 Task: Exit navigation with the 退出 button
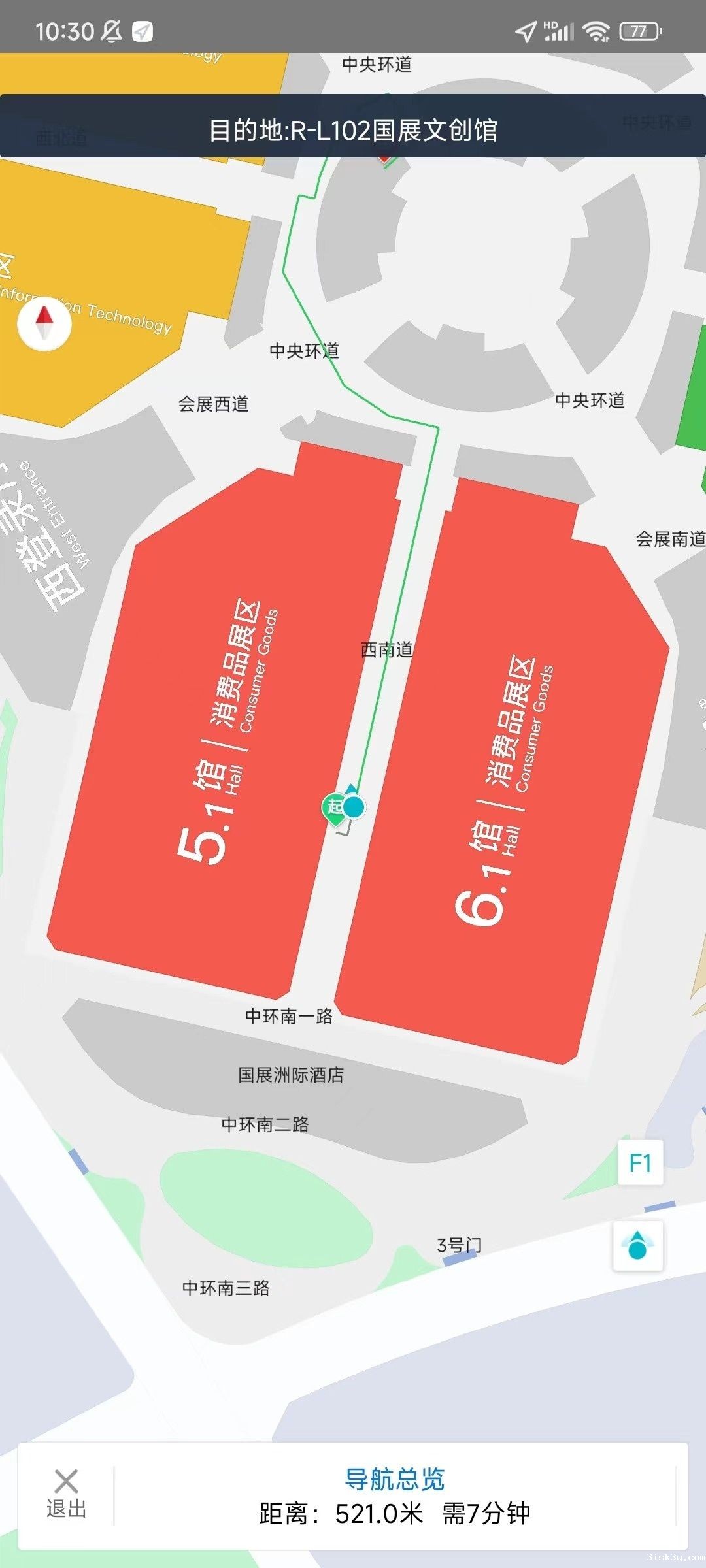[66, 1495]
